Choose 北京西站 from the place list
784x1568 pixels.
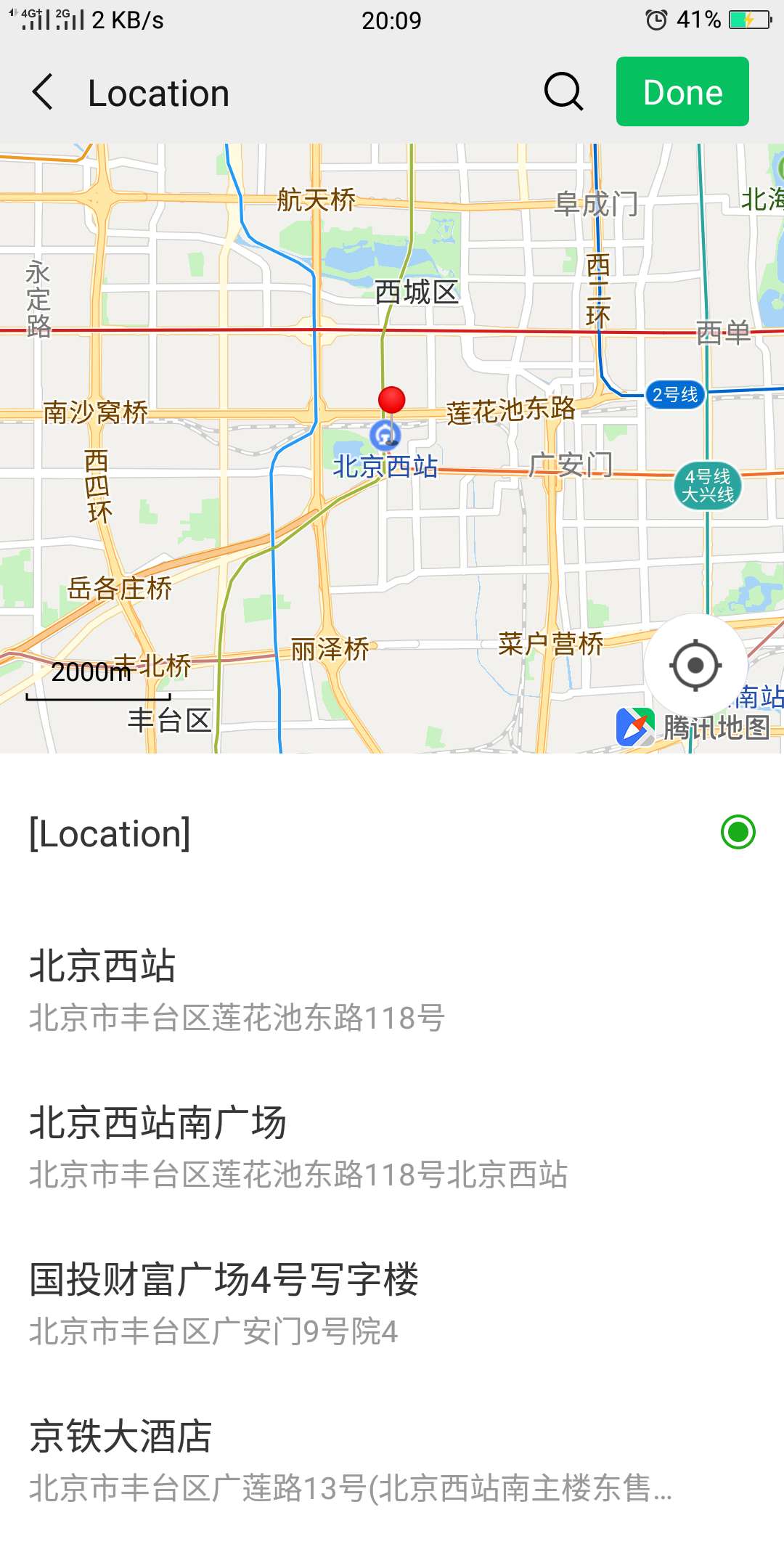(392, 990)
